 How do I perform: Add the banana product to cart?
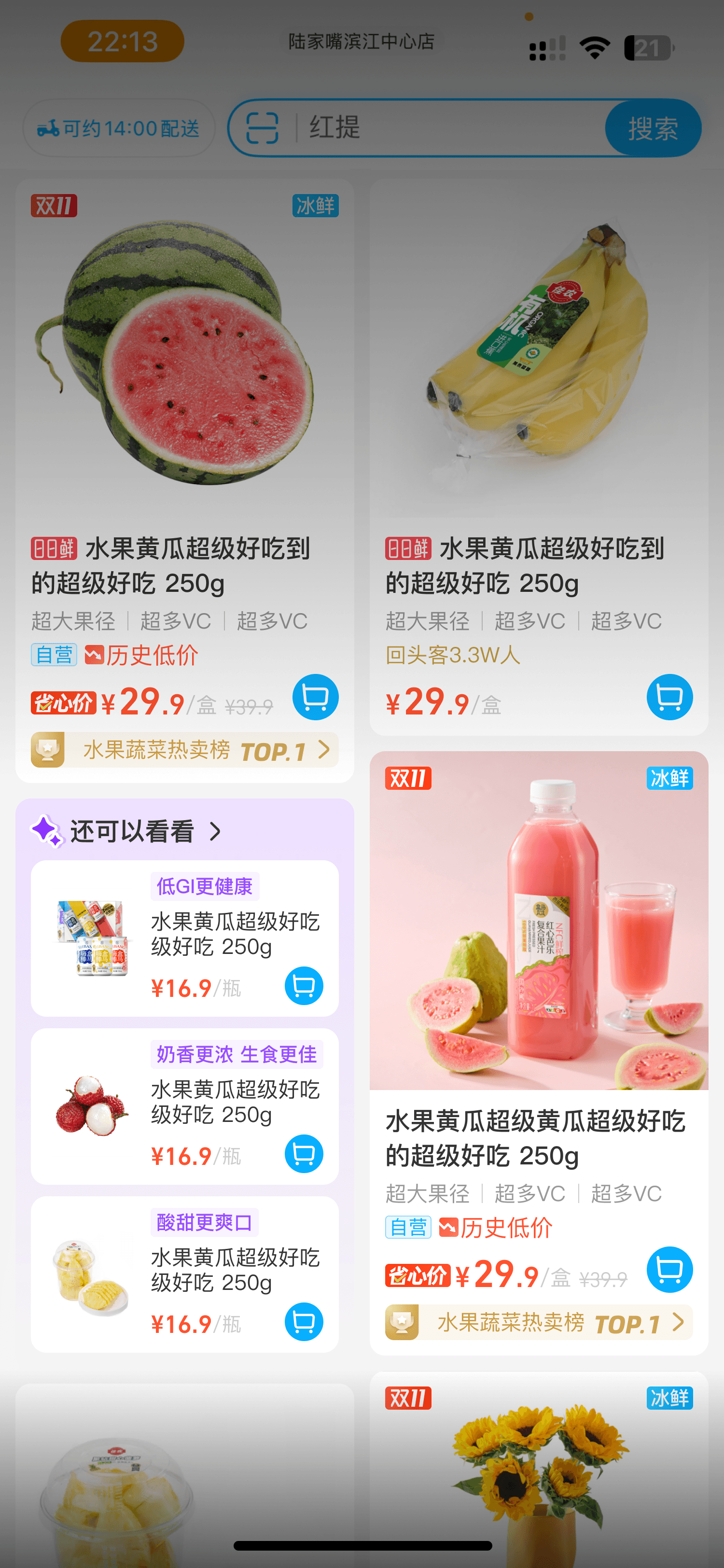(669, 697)
